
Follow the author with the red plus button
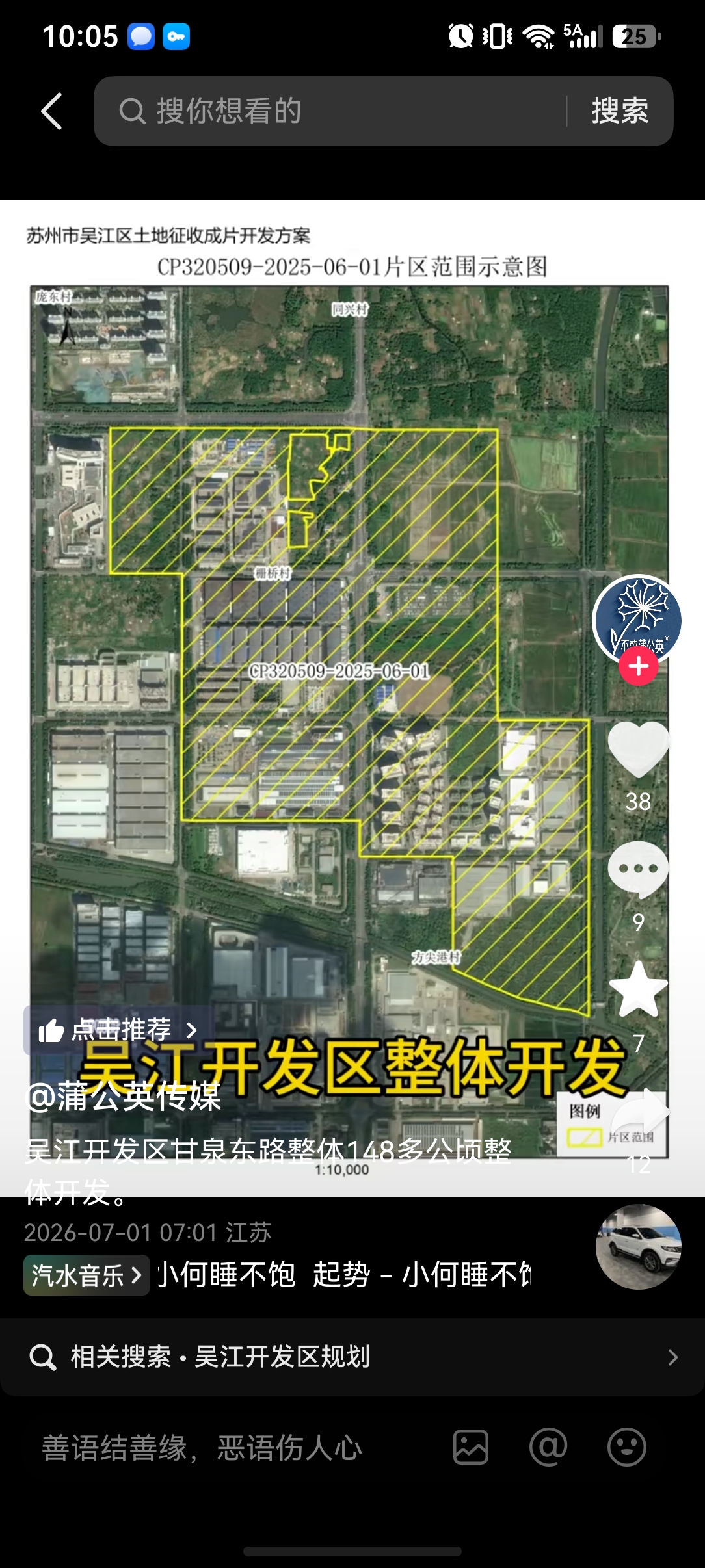[639, 666]
